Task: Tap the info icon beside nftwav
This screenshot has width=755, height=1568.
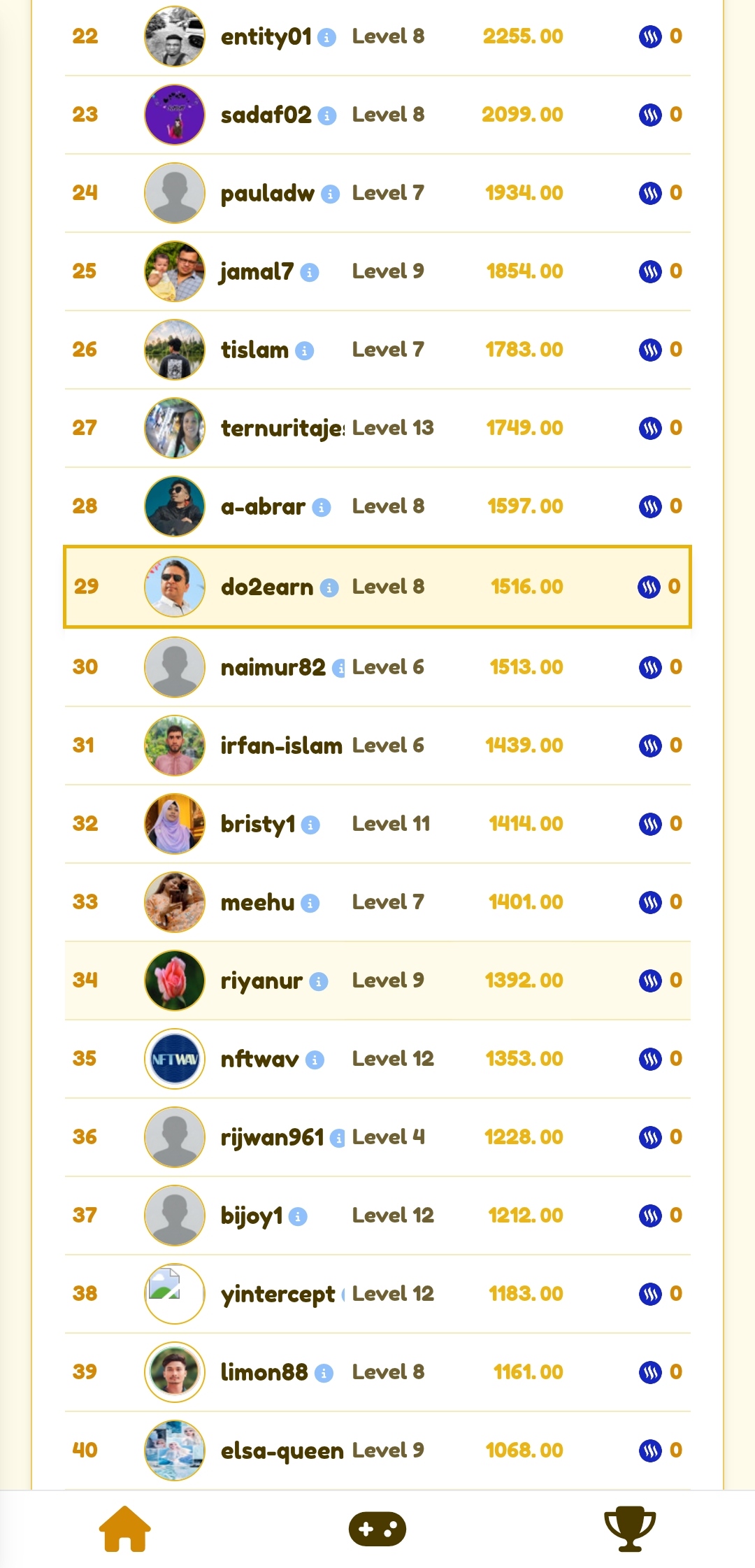Action: tap(315, 1060)
